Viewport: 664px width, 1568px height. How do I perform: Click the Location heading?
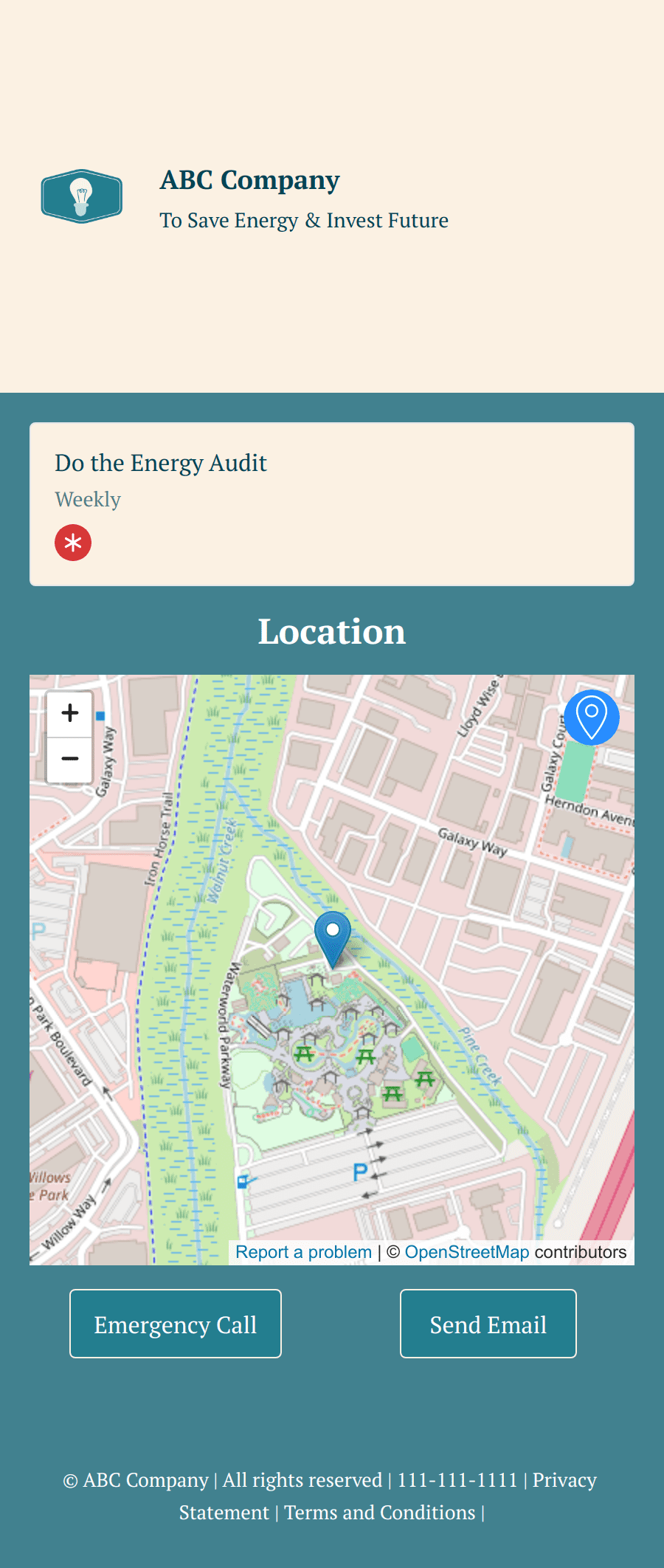332,632
